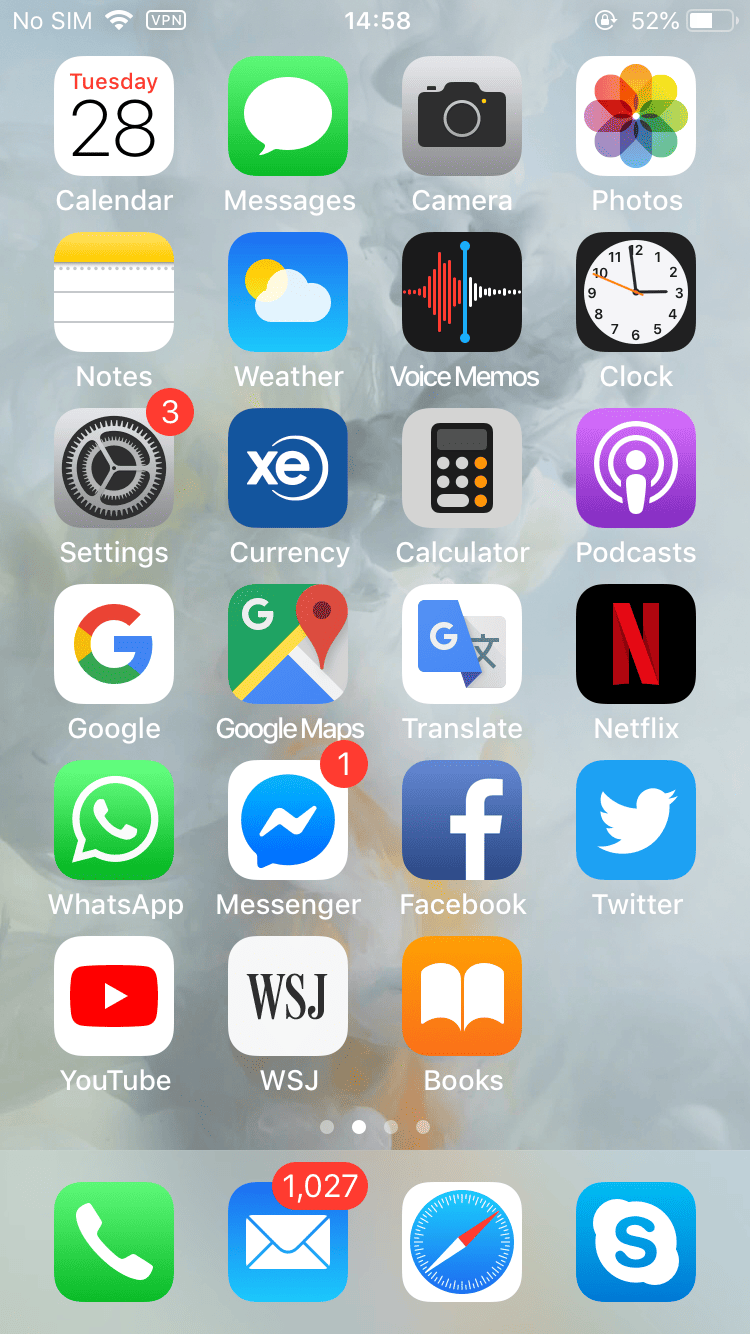750x1334 pixels.
Task: Open Messenger with one notification
Action: [288, 820]
